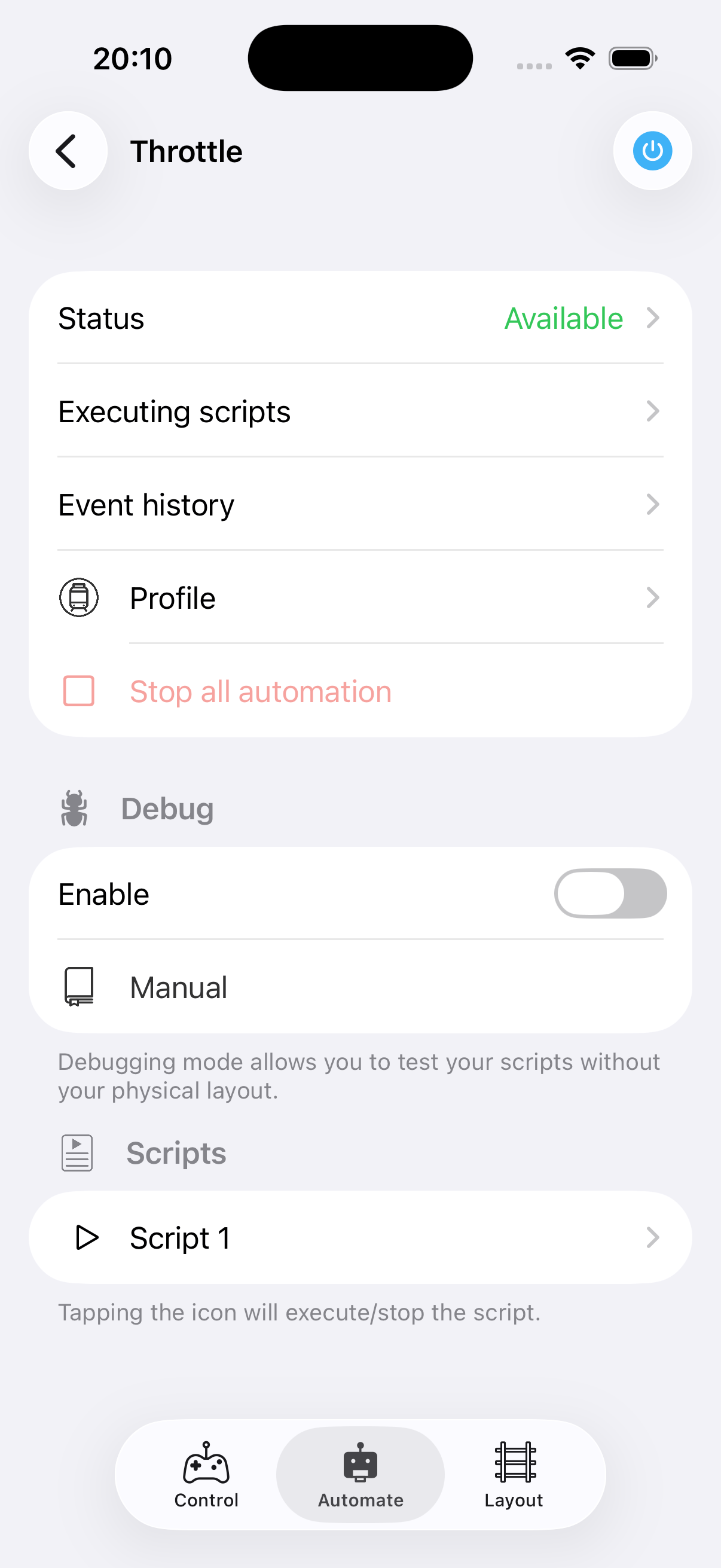Tap Stop all automation

point(261,691)
